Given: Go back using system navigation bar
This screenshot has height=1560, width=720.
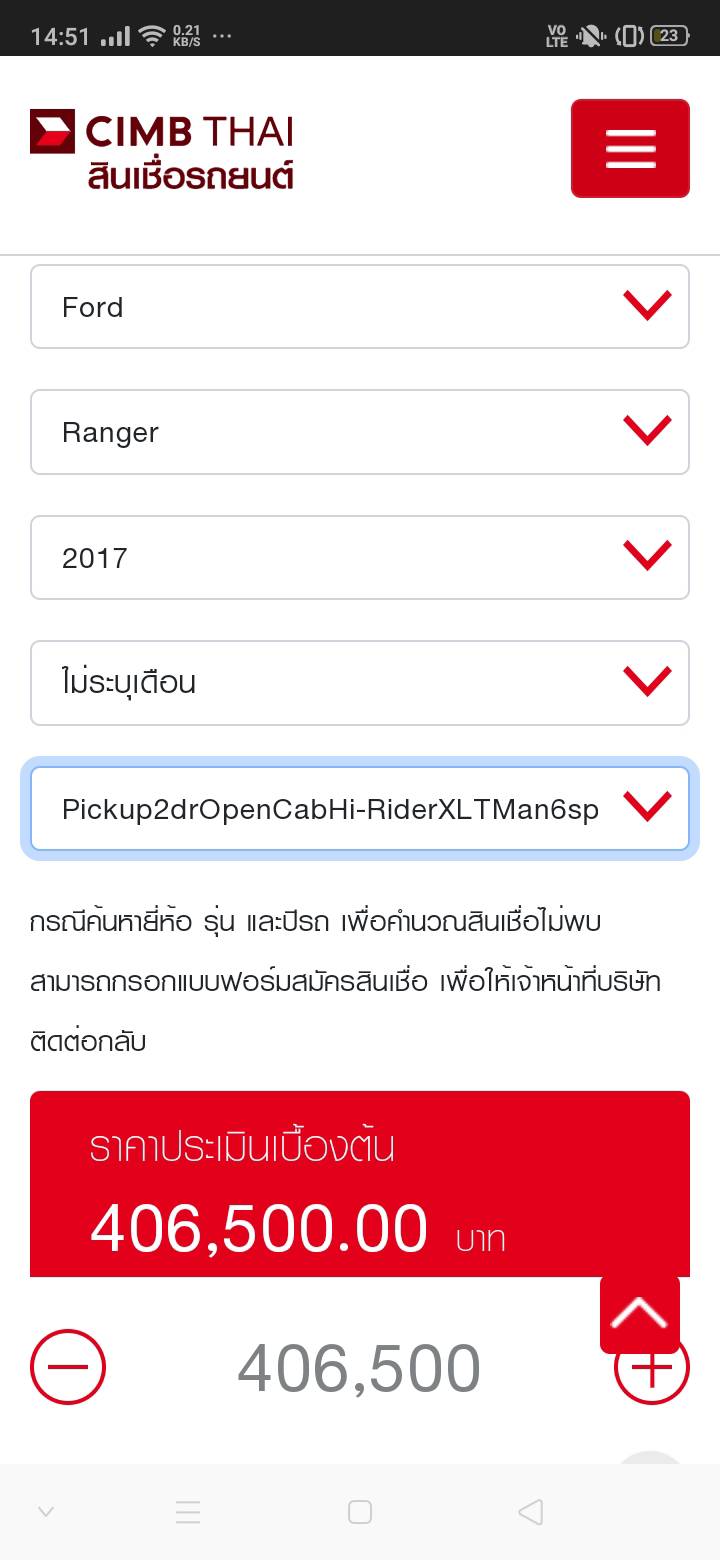Looking at the screenshot, I should pyautogui.click(x=531, y=1512).
